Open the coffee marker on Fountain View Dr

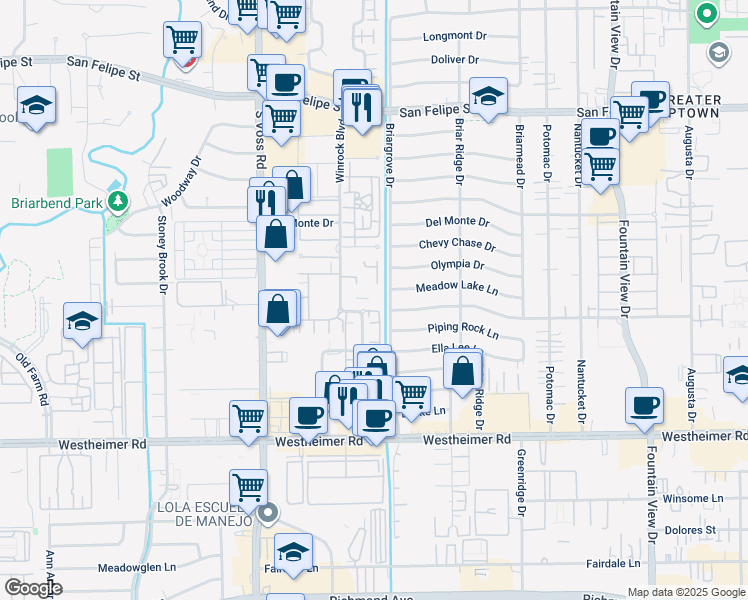[644, 406]
